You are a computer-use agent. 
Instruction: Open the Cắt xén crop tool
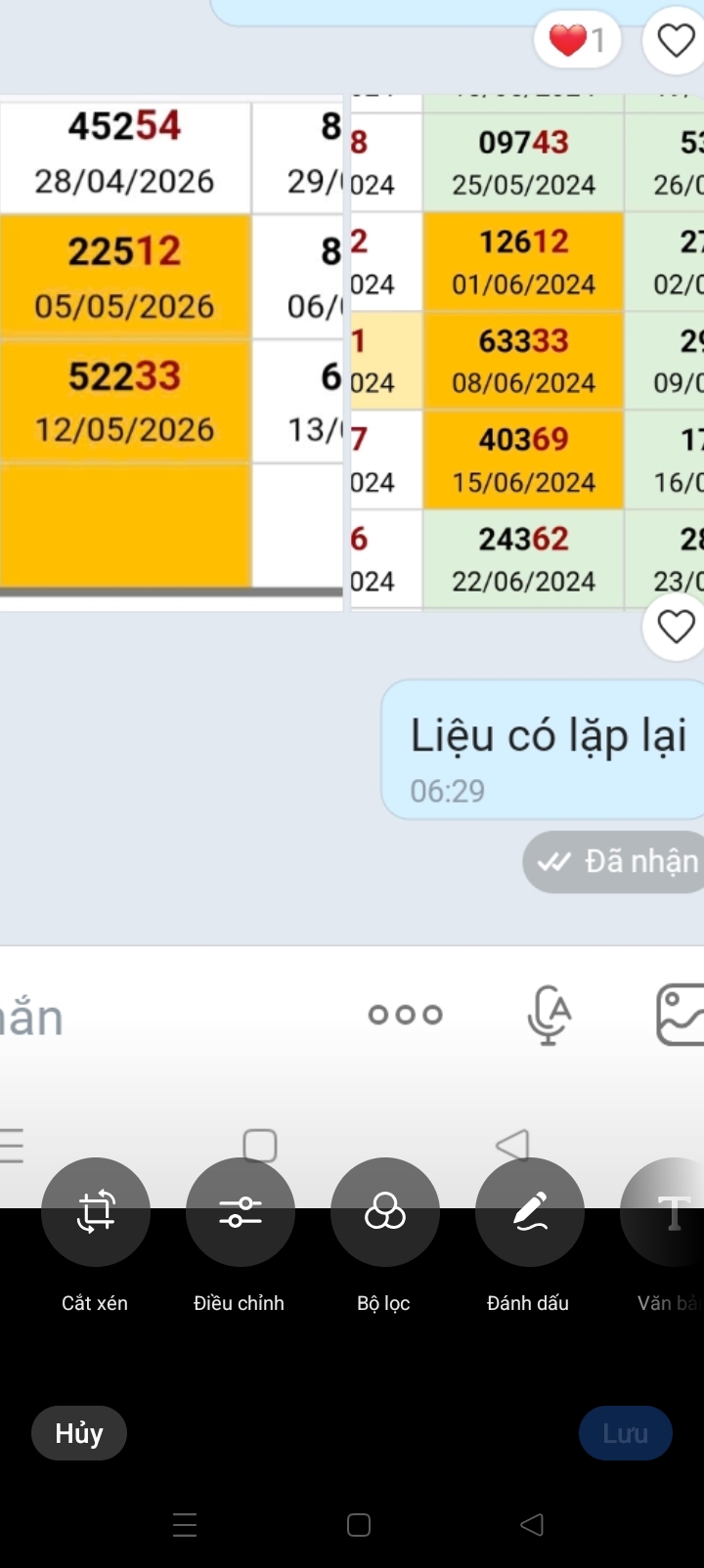(96, 1212)
